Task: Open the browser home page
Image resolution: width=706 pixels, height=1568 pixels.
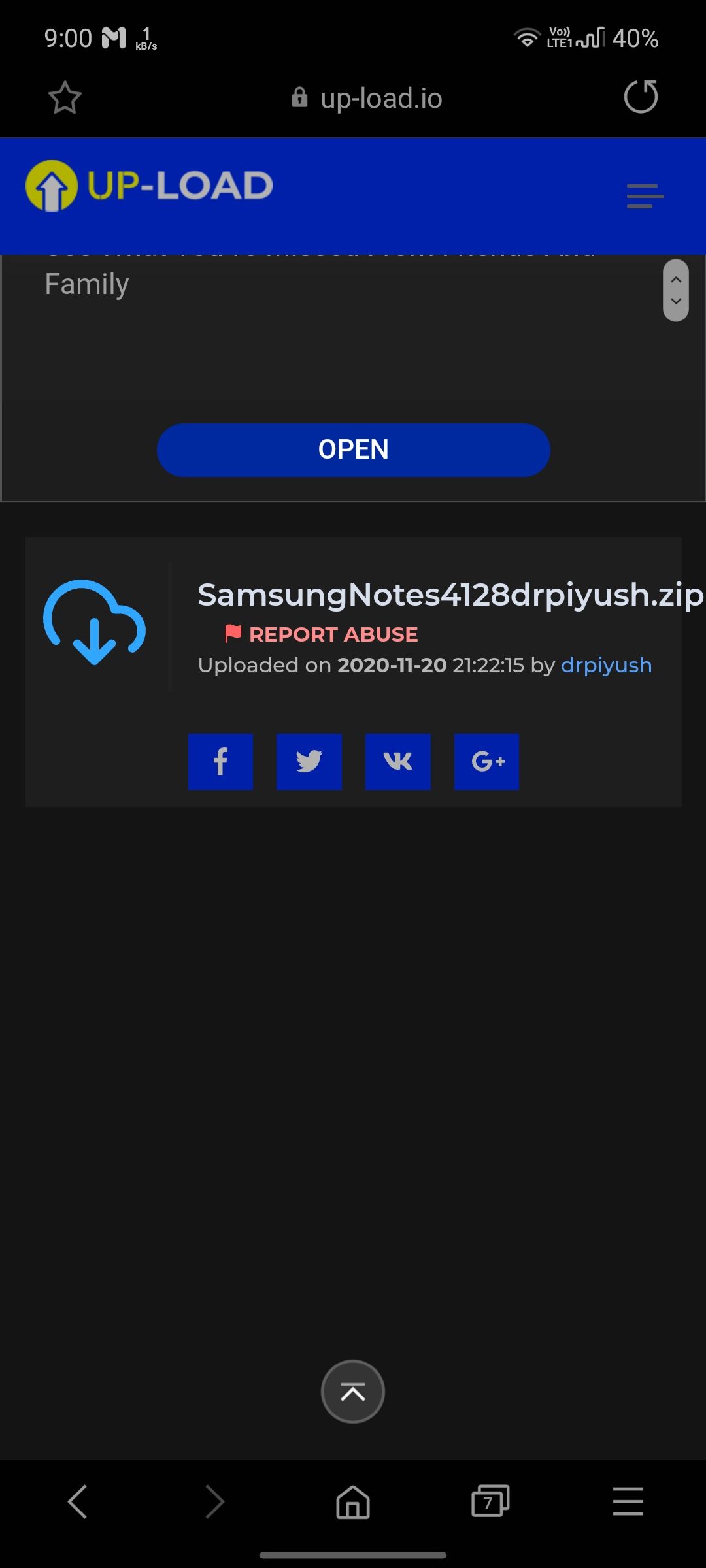Action: [x=353, y=1501]
